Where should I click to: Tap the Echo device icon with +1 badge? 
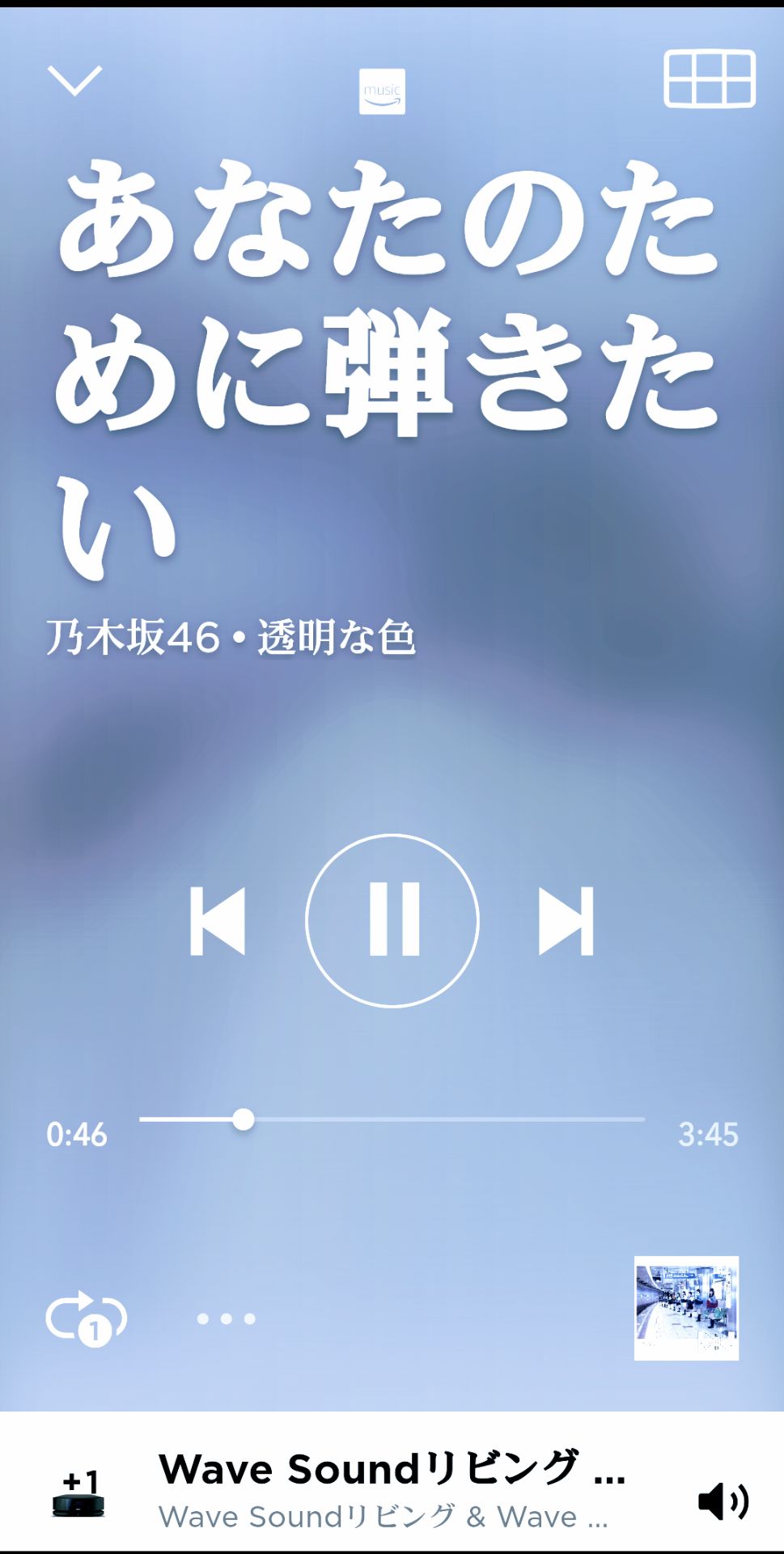81,1497
